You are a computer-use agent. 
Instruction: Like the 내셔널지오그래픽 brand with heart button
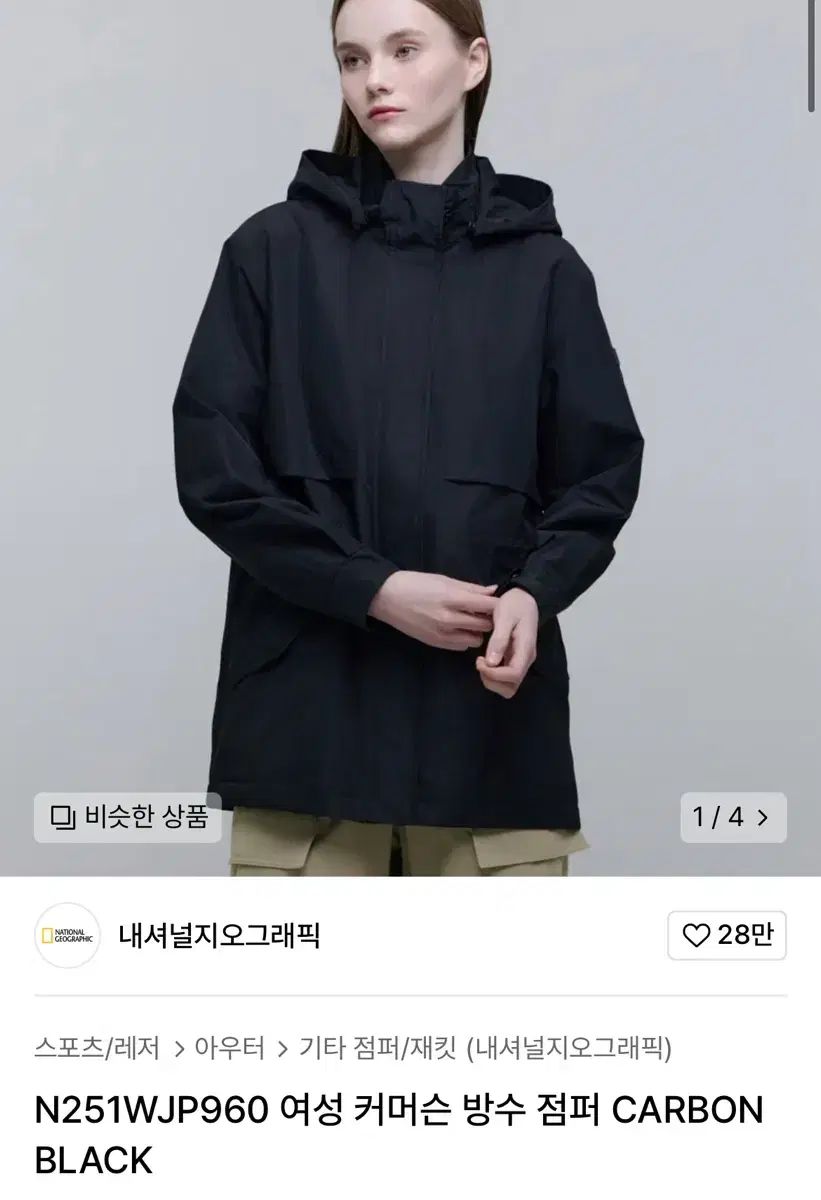click(x=727, y=935)
